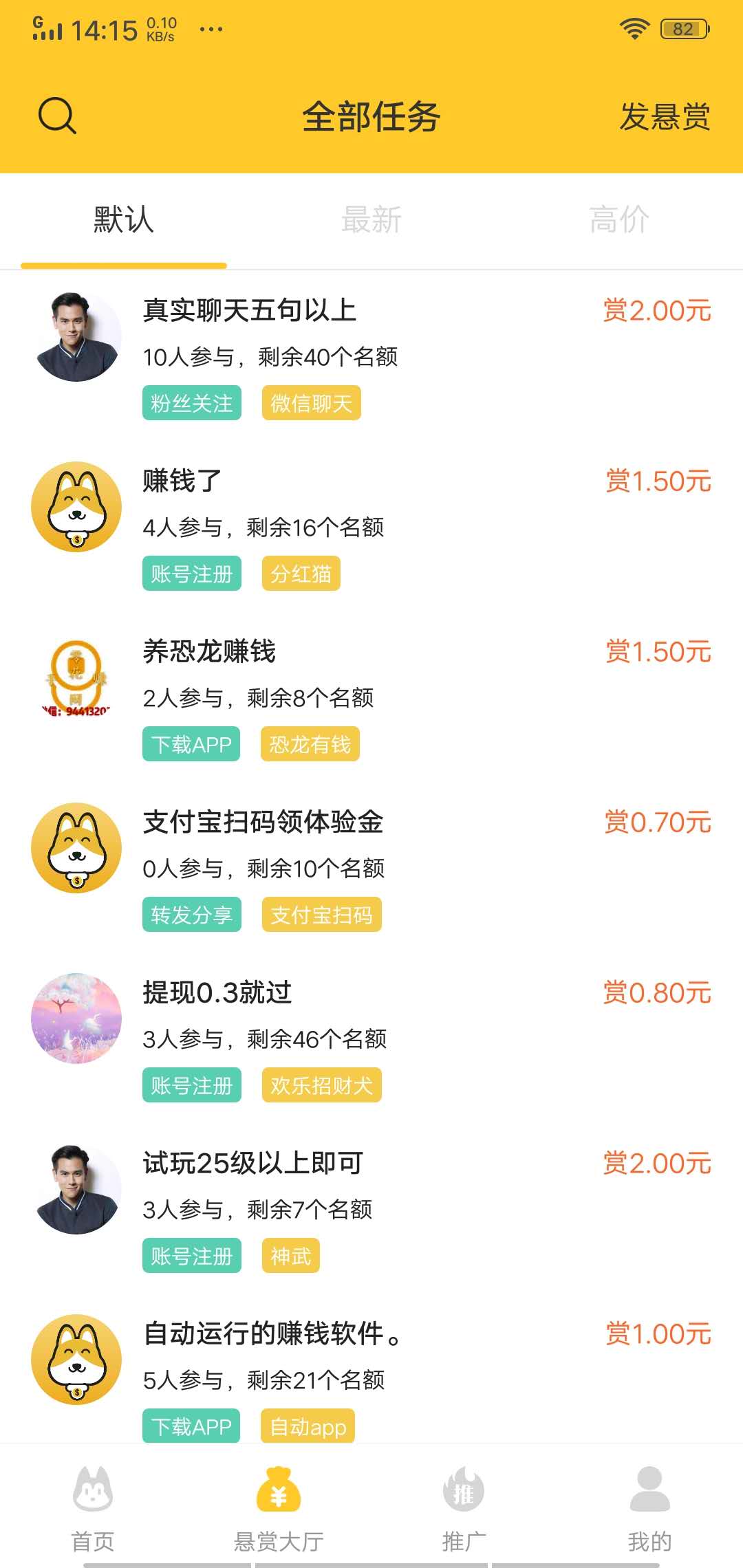Open the search icon in the header
Screen dimensions: 743x1568
tap(58, 117)
